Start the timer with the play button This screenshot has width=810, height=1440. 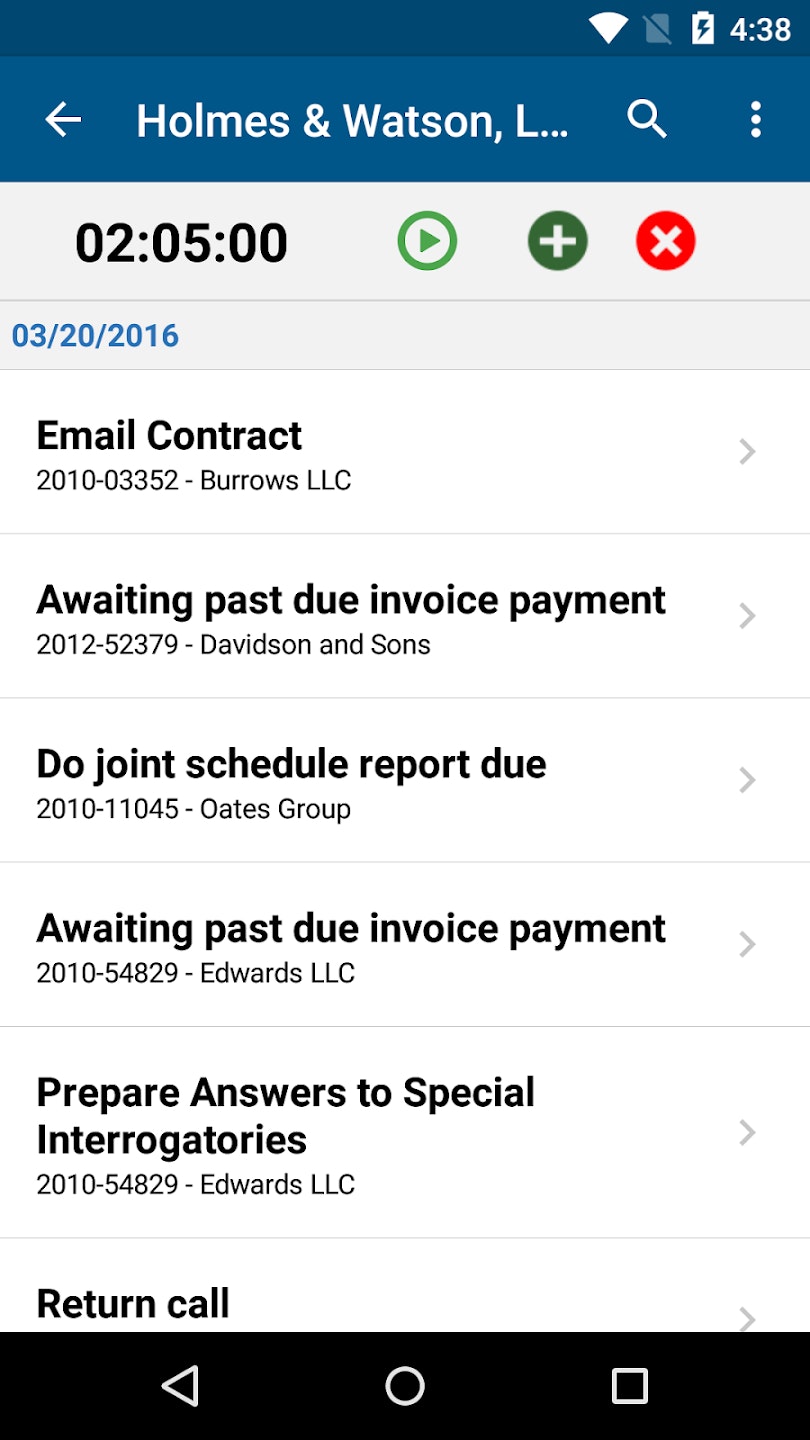427,242
